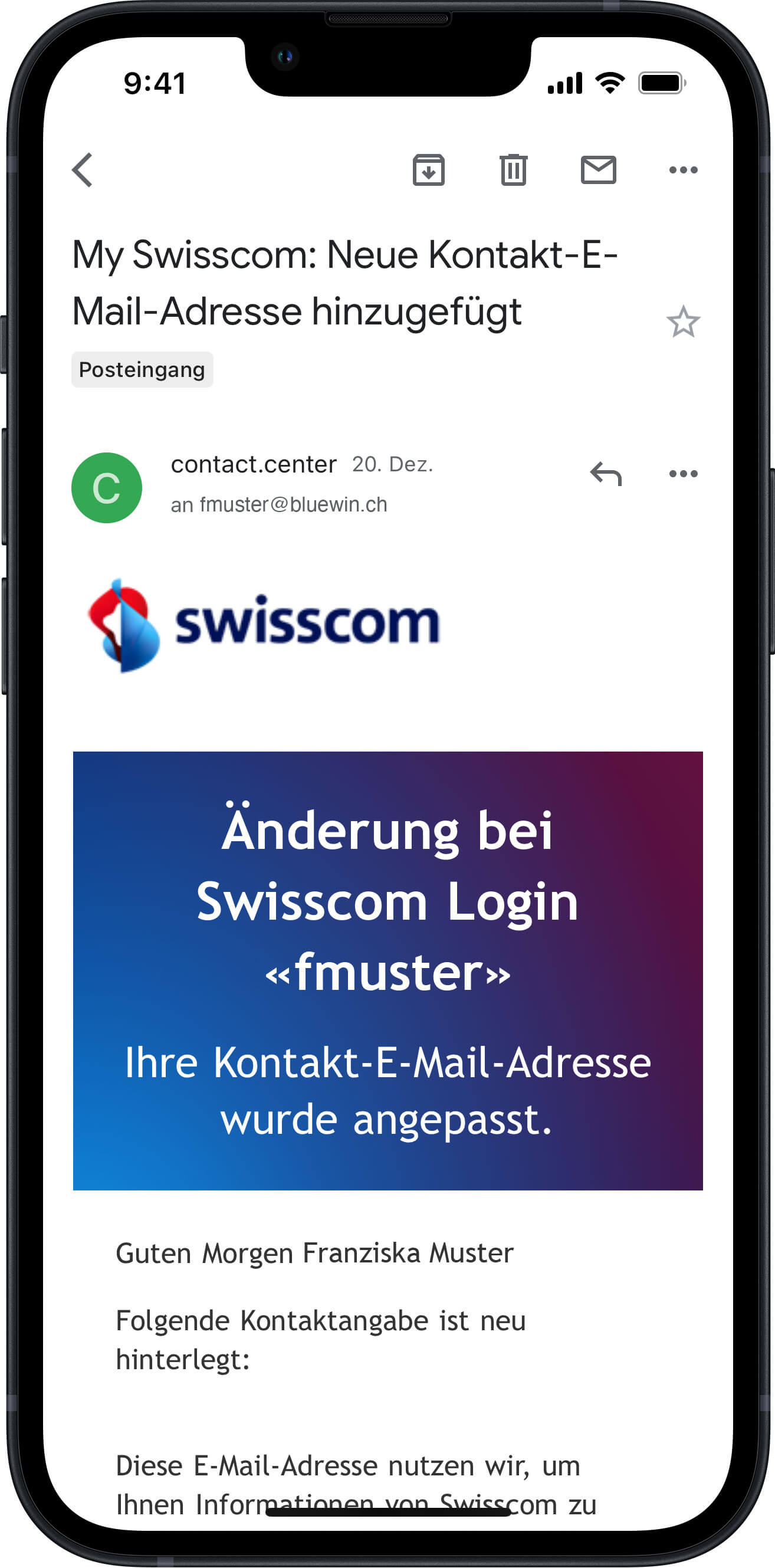Delete this email with the trash icon

[x=513, y=170]
